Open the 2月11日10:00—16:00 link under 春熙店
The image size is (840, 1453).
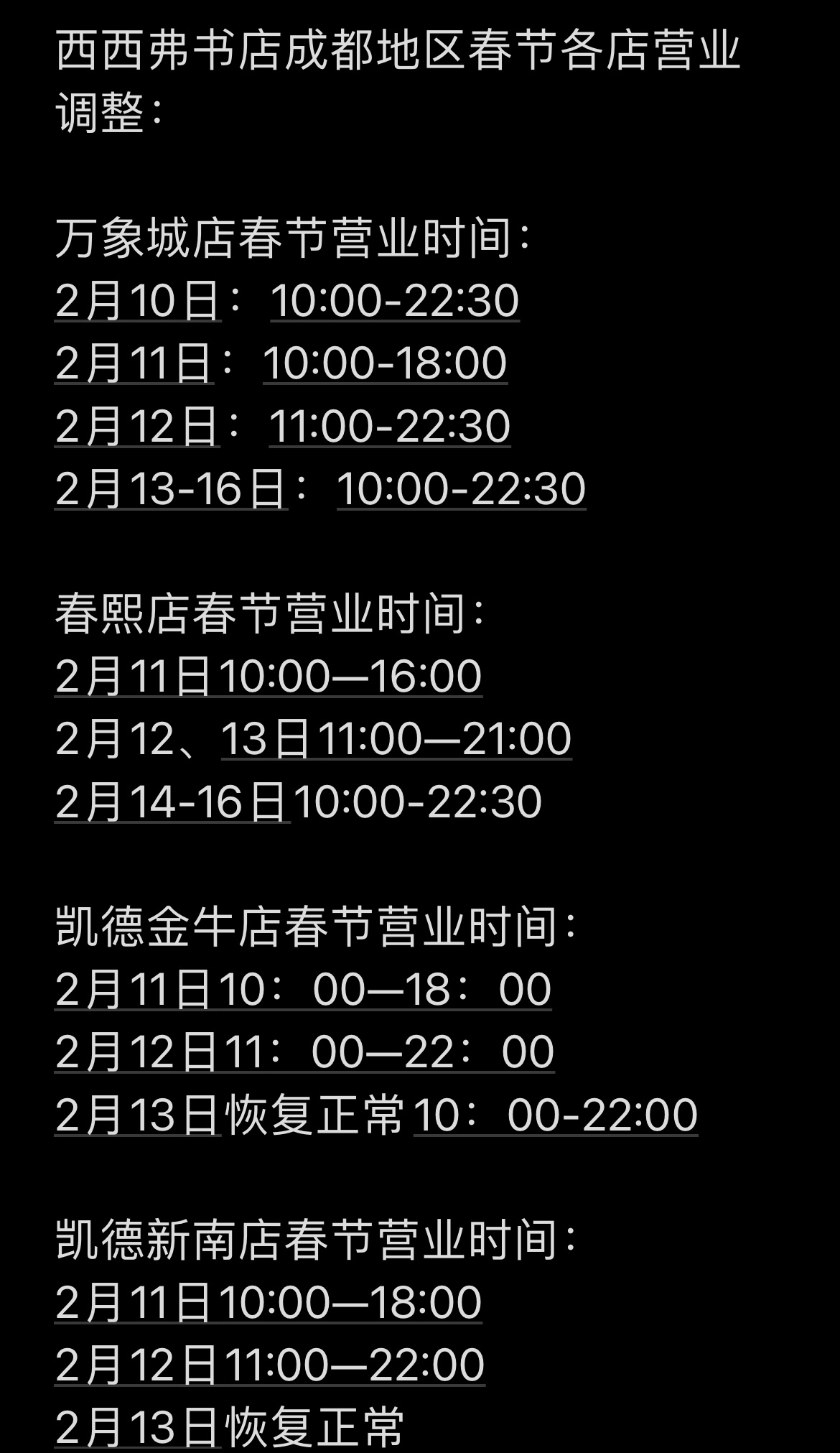[269, 676]
